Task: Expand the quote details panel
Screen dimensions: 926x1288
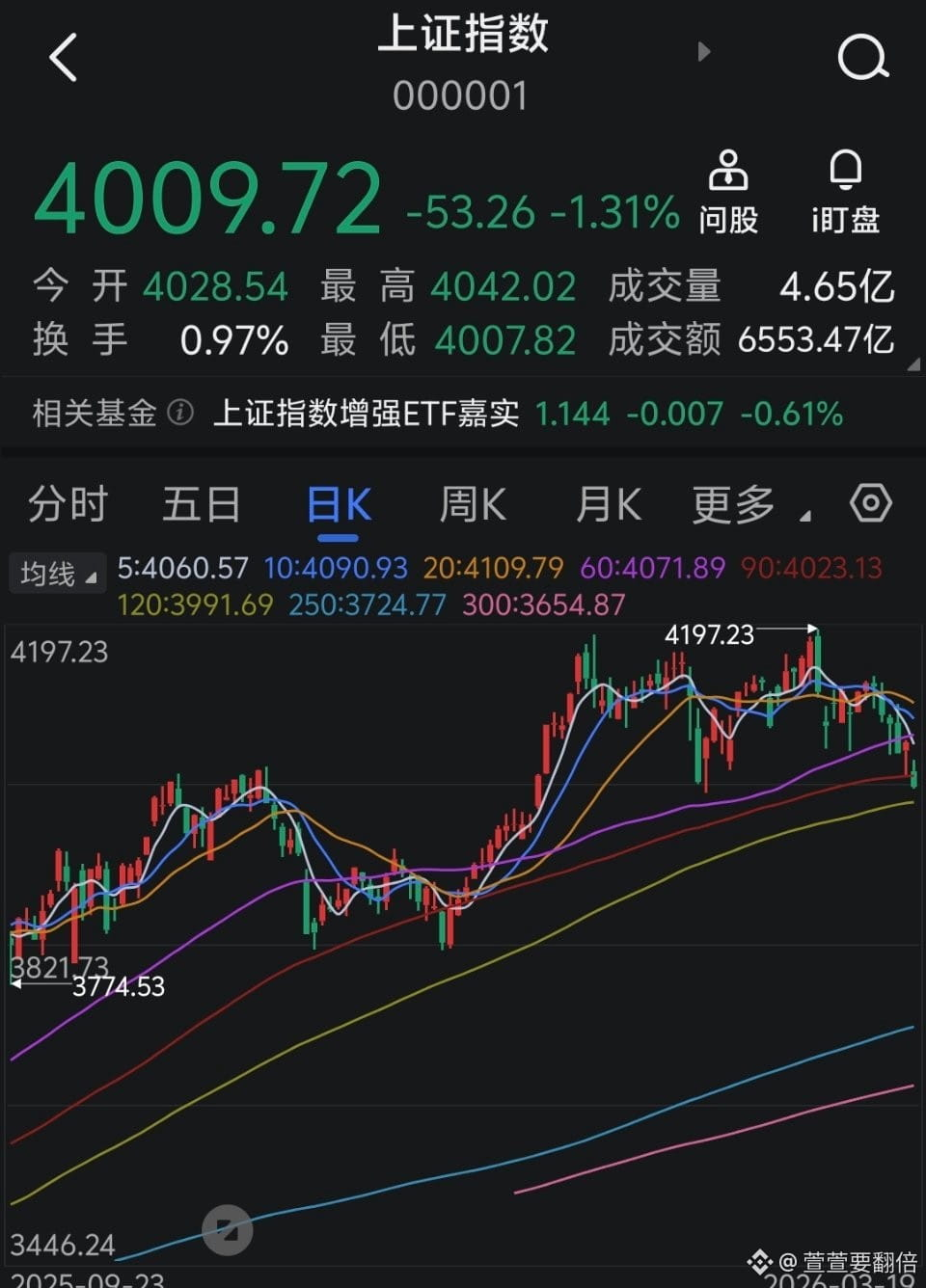Action: [x=913, y=364]
